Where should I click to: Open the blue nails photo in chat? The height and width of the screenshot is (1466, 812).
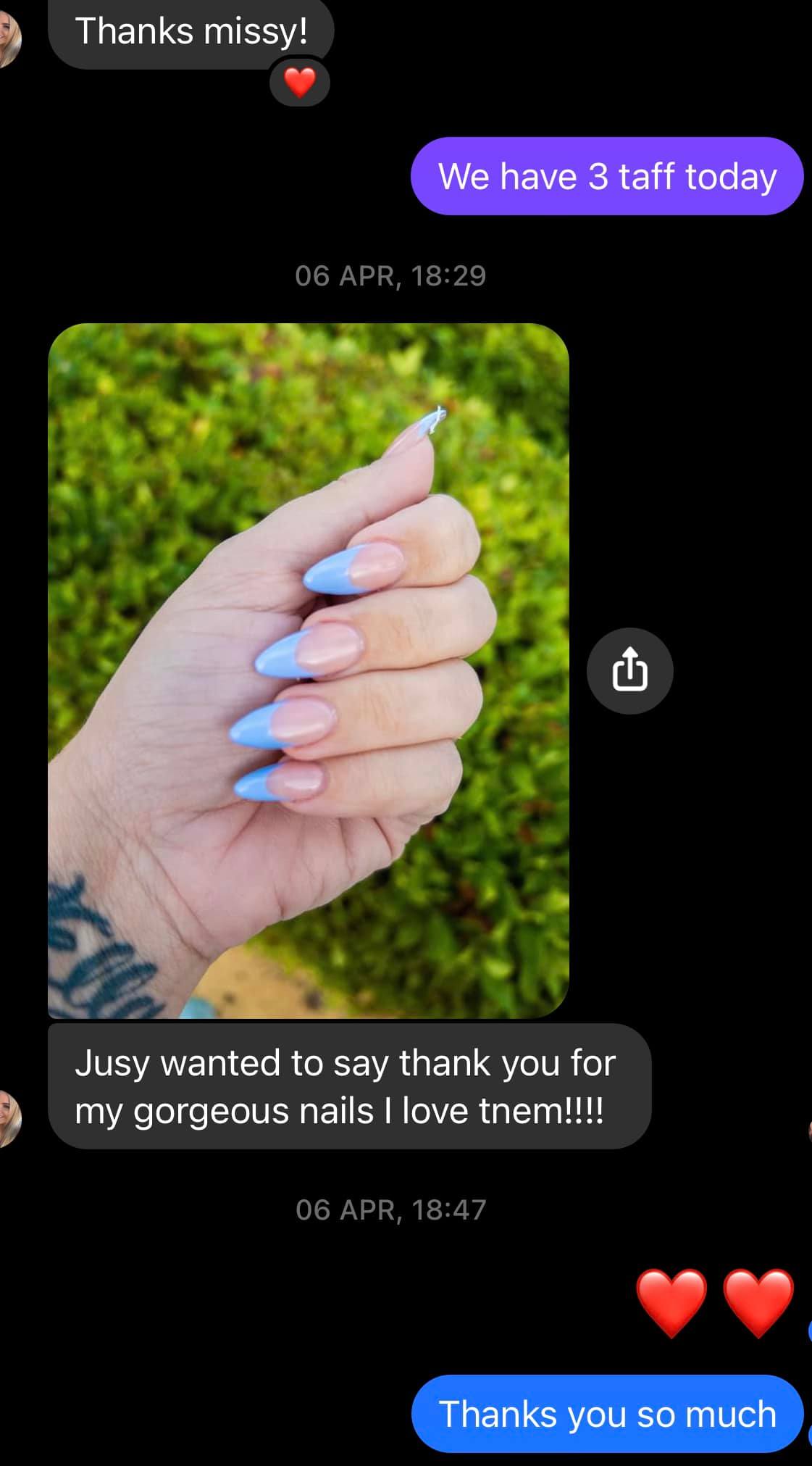point(309,670)
